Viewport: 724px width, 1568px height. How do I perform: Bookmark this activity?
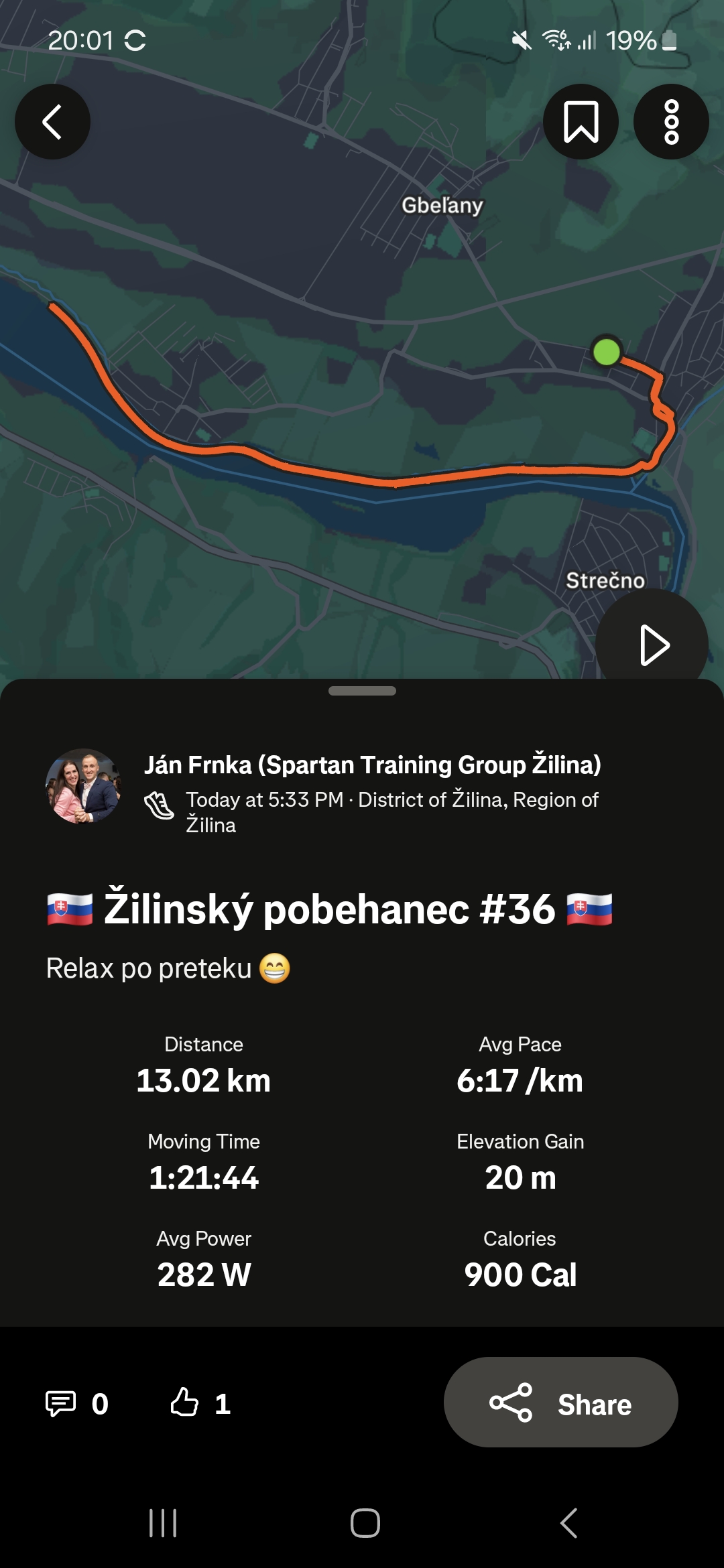pos(581,121)
